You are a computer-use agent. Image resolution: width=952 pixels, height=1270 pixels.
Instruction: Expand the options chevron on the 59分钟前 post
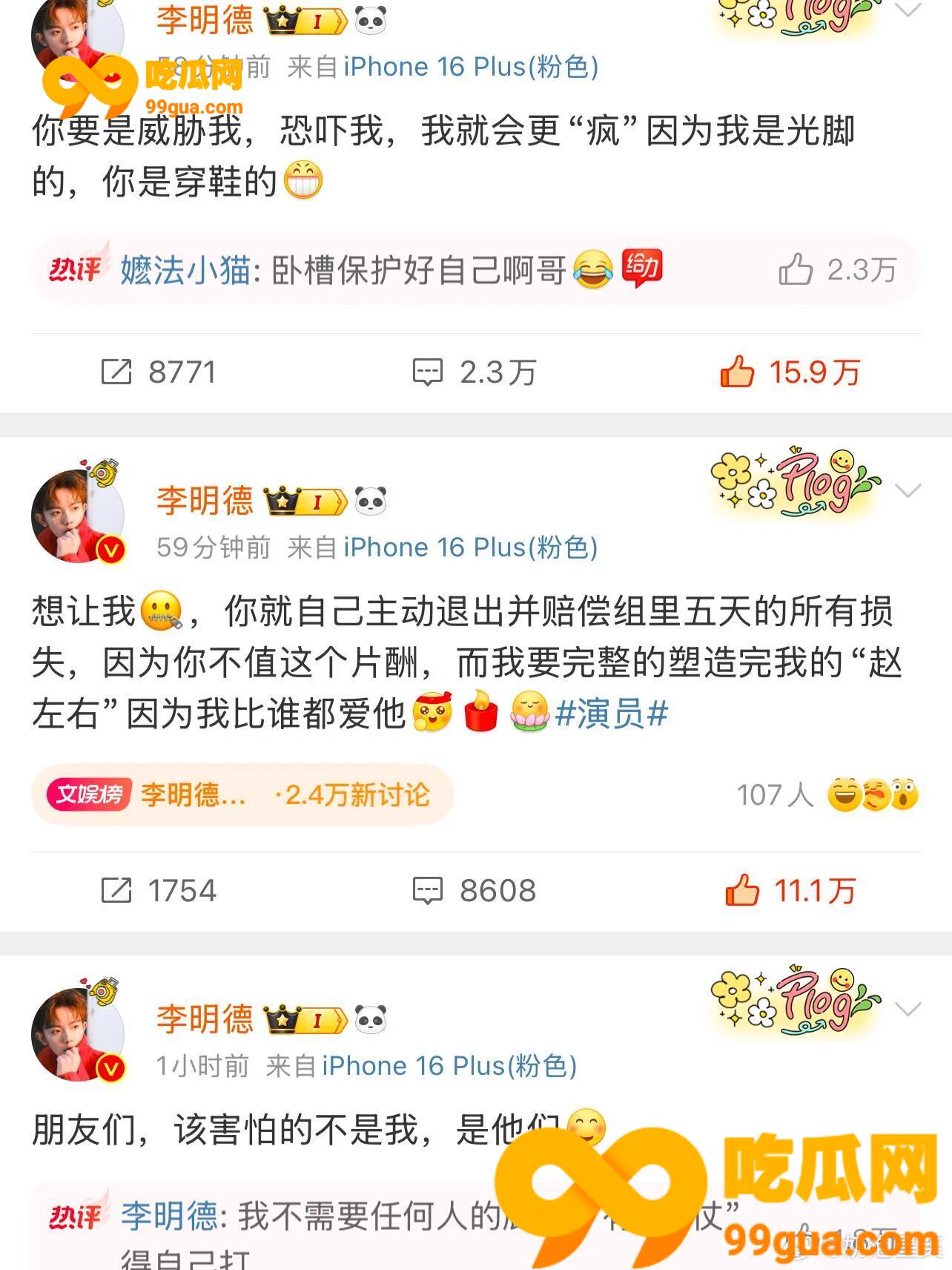pyautogui.click(x=908, y=490)
